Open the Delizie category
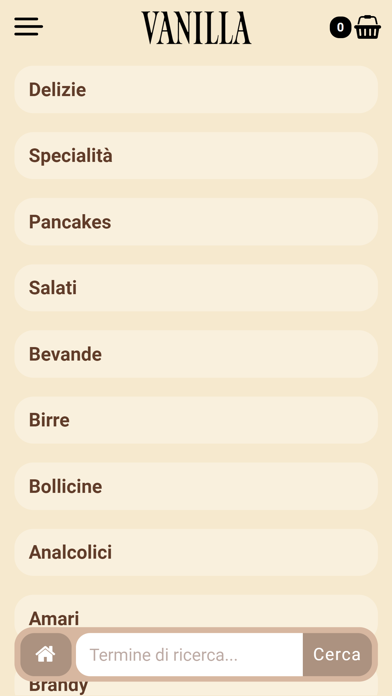The height and width of the screenshot is (696, 392). click(x=196, y=90)
